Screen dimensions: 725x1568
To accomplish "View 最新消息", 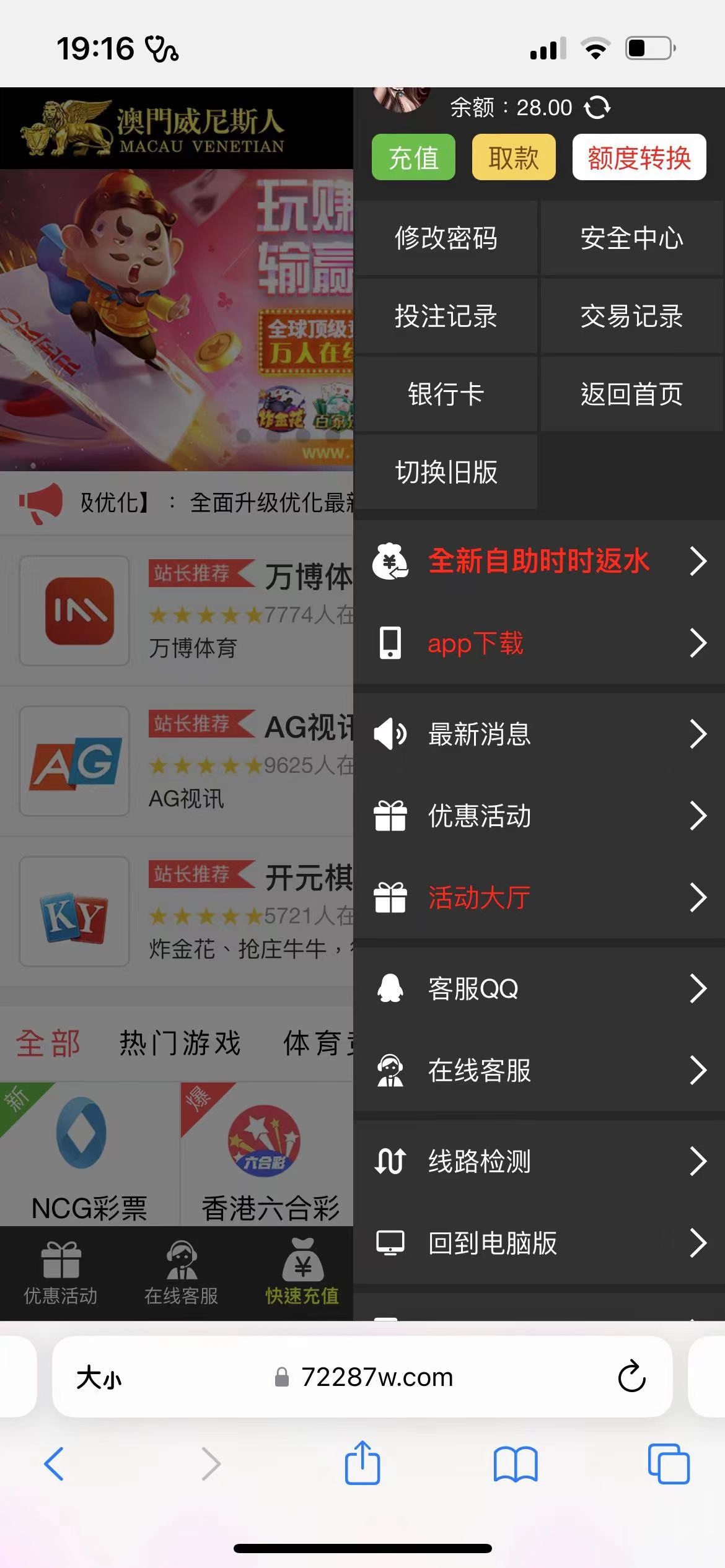I will [x=538, y=734].
